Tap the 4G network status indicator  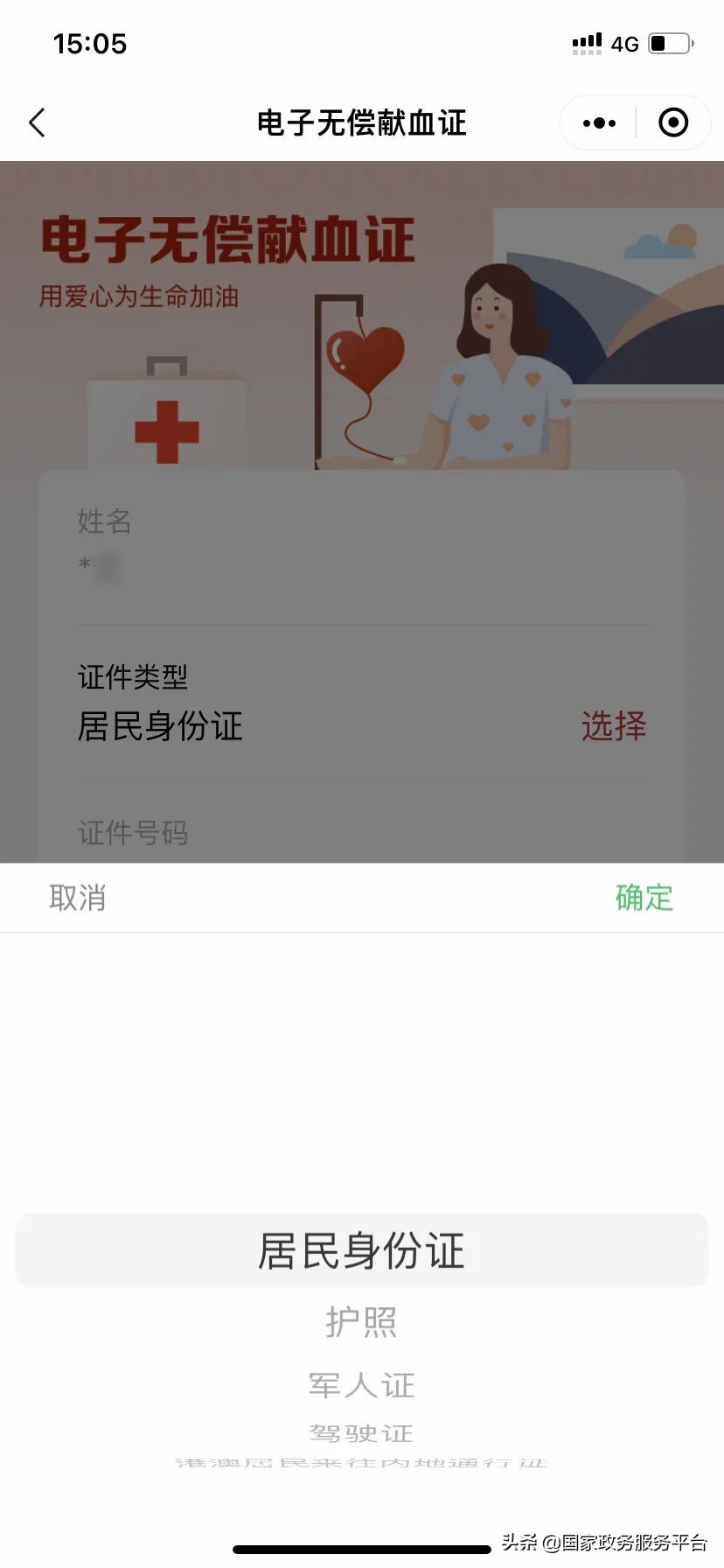(624, 44)
